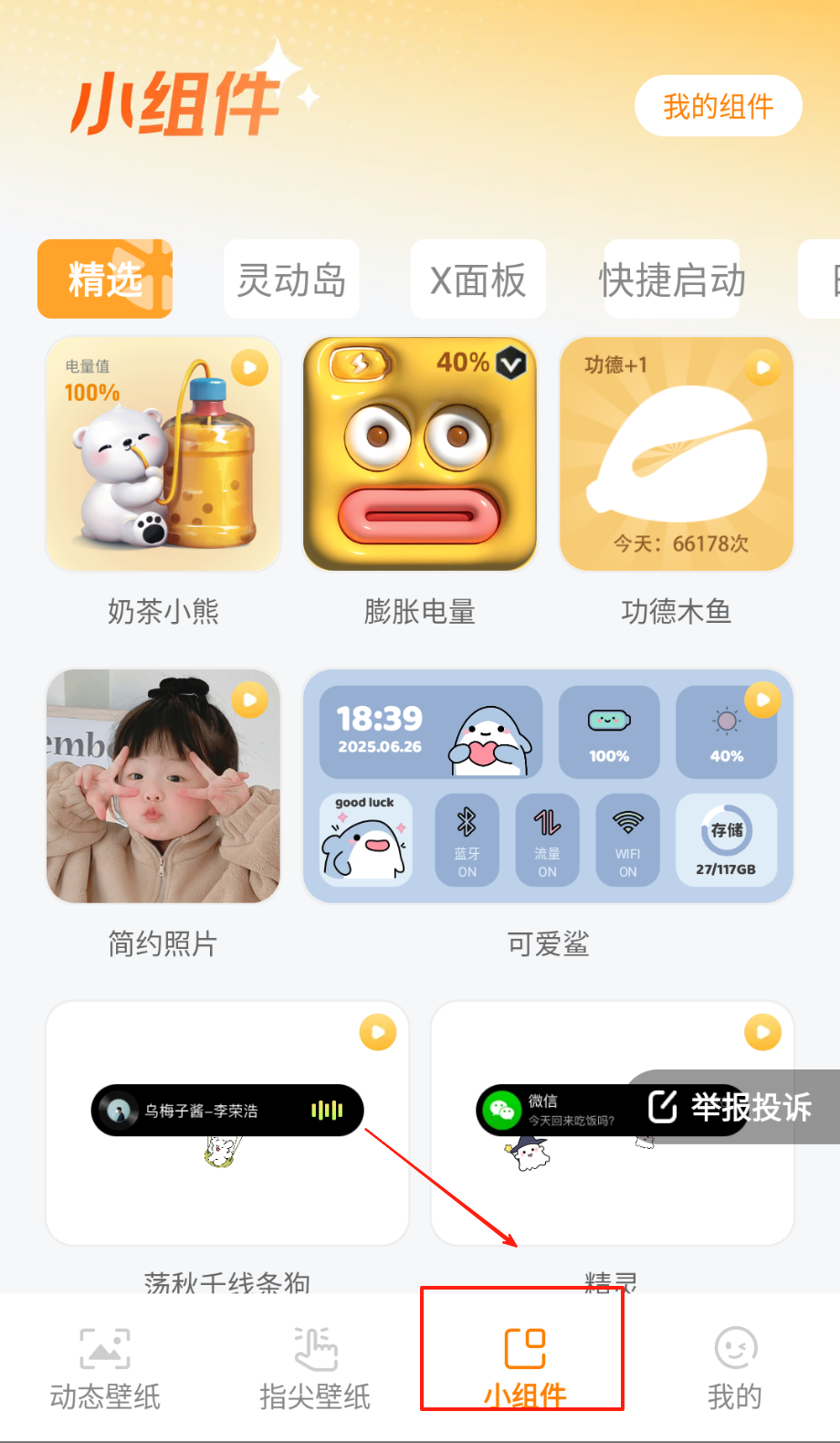View the 功德木鱼 widget

point(677,454)
